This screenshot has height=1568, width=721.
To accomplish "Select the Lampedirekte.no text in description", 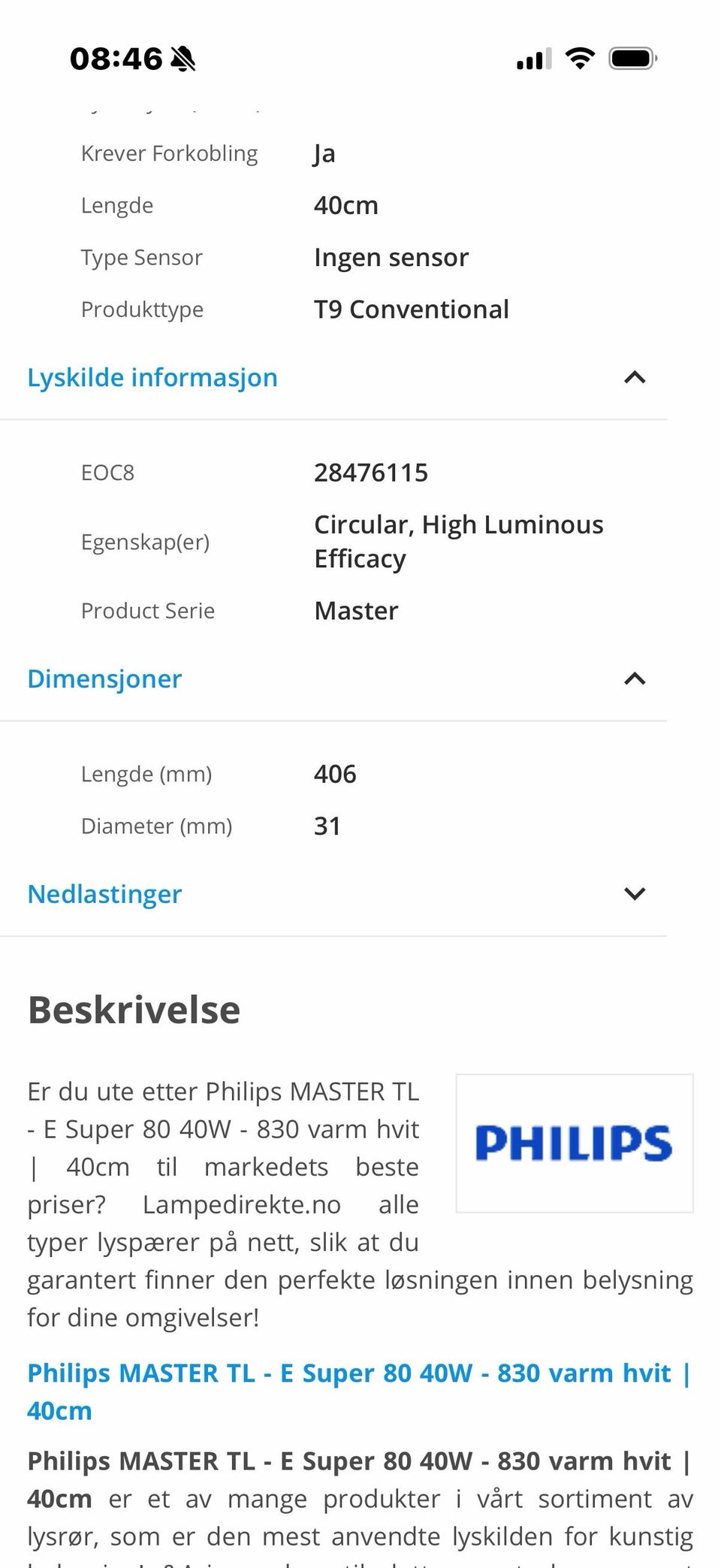I will click(x=240, y=1204).
